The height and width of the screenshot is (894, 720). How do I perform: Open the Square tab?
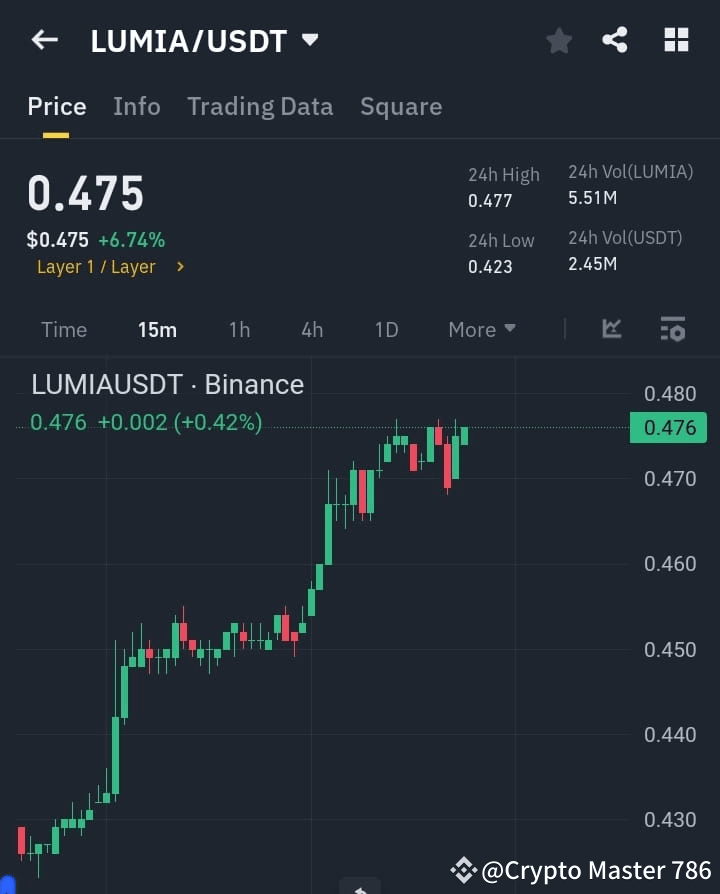[x=401, y=106]
